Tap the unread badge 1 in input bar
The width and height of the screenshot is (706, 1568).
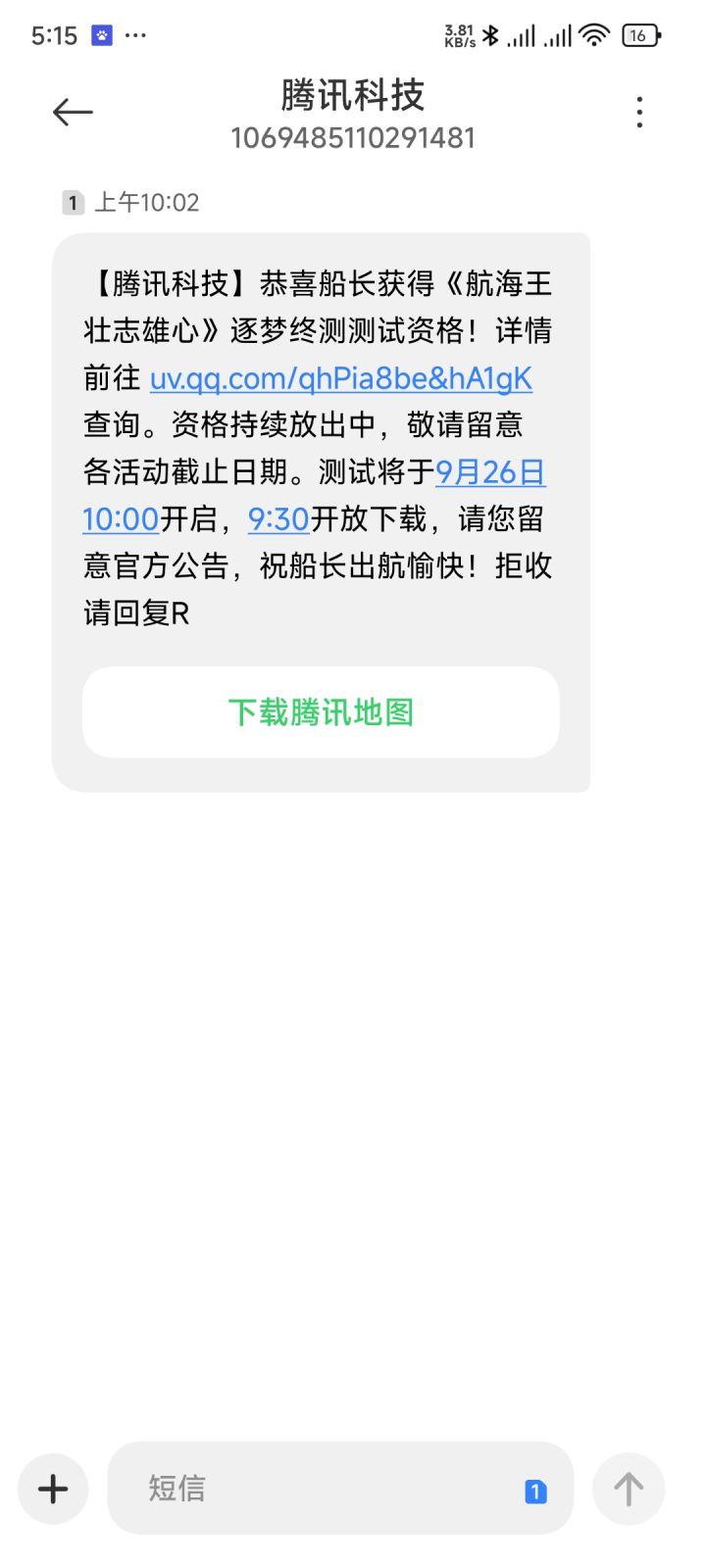coord(535,1489)
